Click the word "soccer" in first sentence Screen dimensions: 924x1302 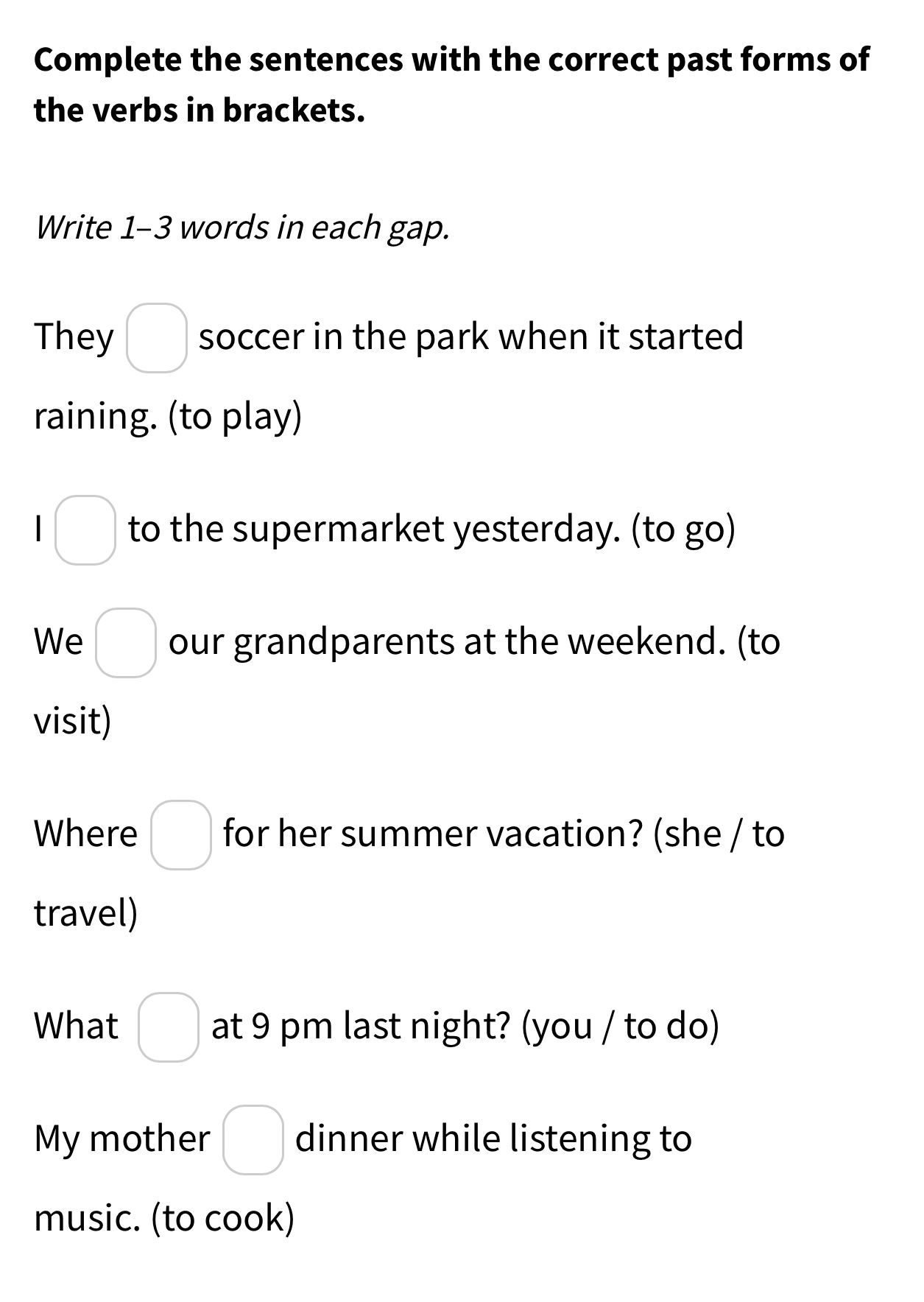[x=250, y=337]
